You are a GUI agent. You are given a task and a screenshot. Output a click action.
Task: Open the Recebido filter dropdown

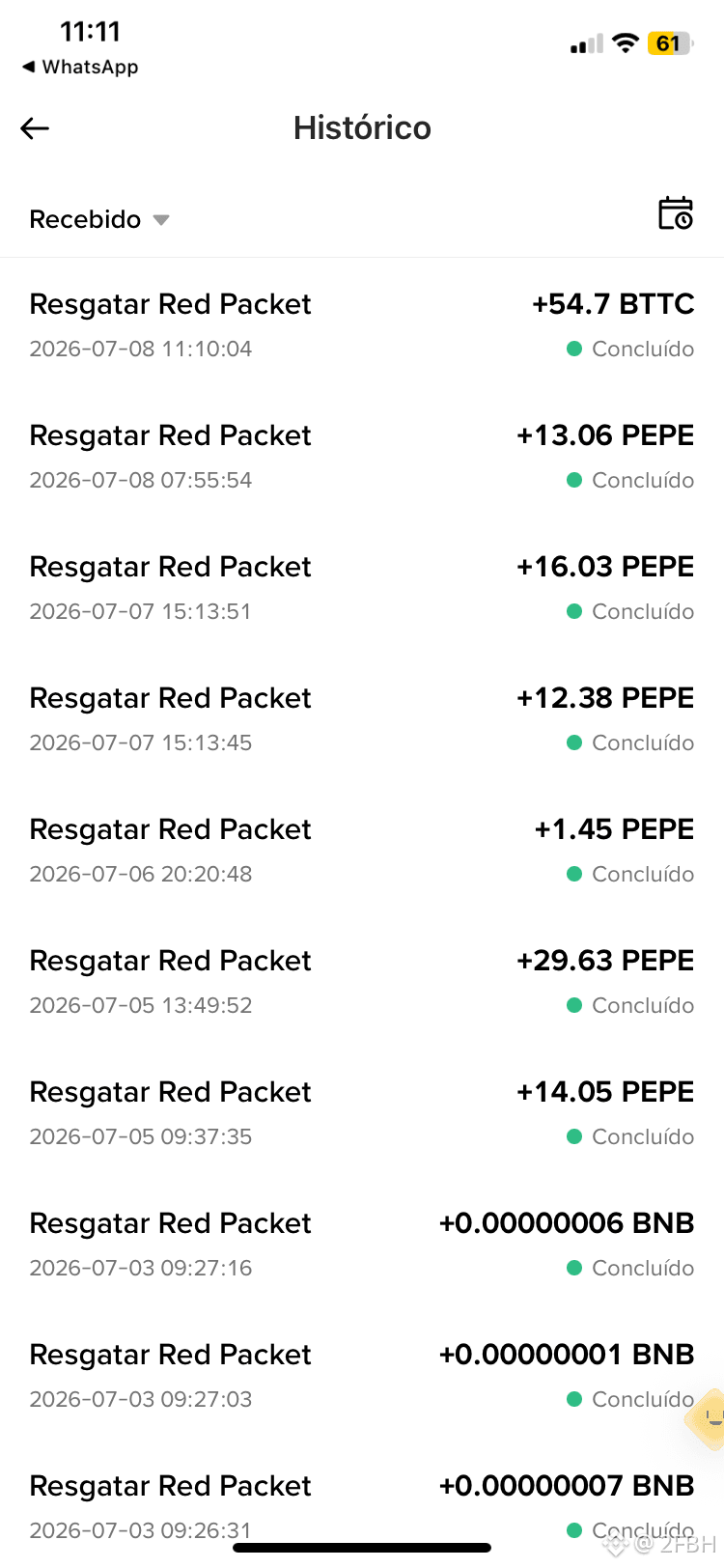point(99,219)
